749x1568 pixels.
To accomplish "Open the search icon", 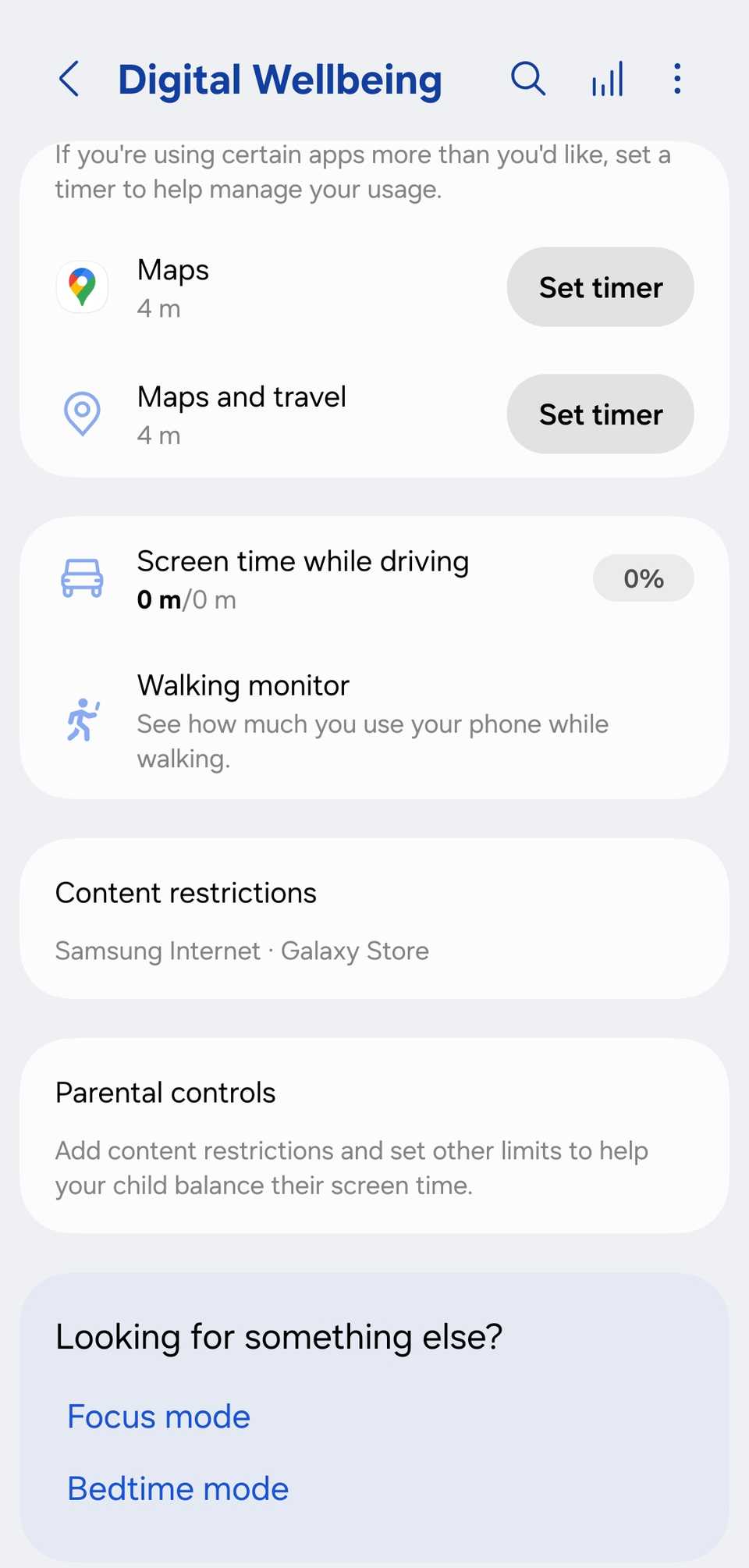I will pos(528,79).
